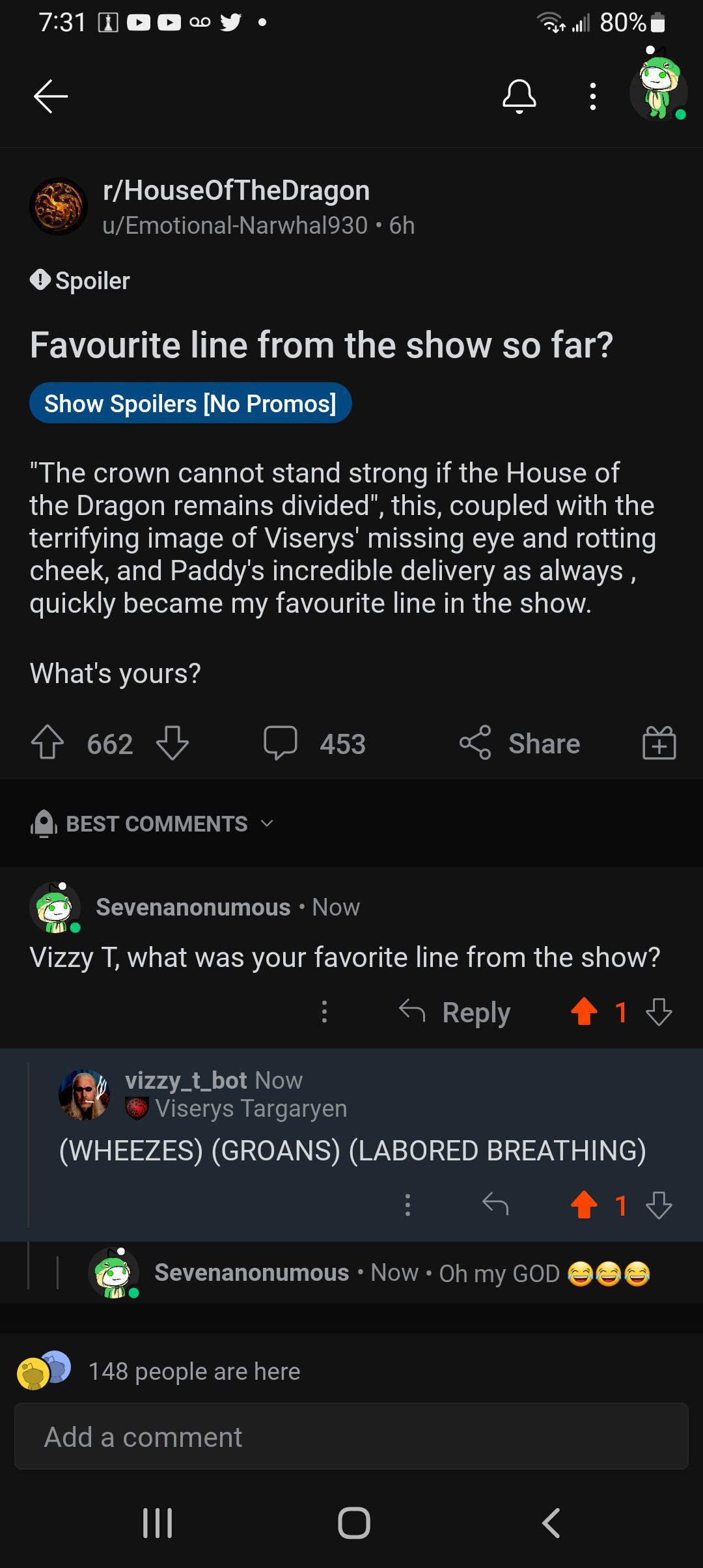Open options for Sevenanonumous's comment
The image size is (703, 1568).
[x=324, y=1012]
